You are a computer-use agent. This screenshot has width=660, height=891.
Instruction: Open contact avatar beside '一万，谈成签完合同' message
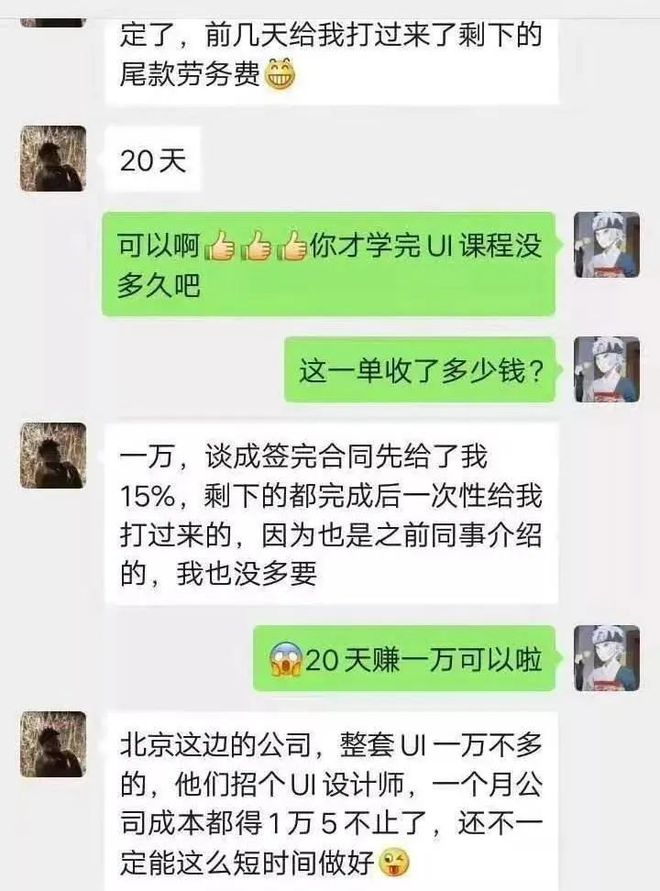53,455
